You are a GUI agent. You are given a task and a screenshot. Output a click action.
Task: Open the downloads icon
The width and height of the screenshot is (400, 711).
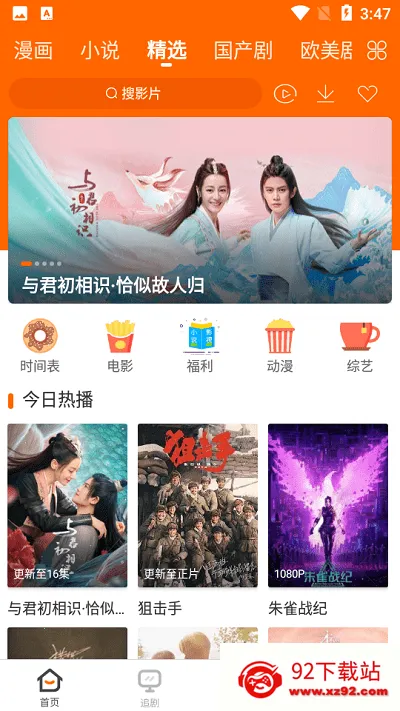[x=325, y=94]
